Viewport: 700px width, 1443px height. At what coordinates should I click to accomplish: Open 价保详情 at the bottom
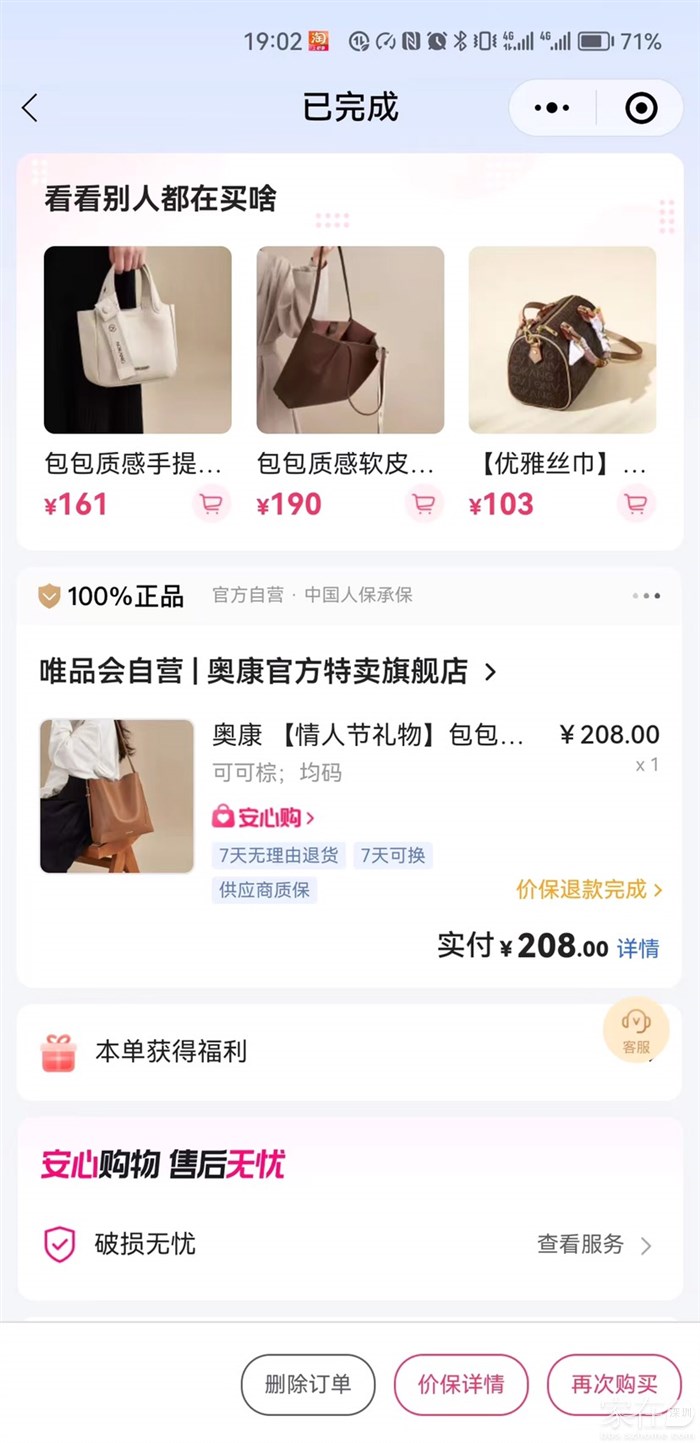461,1385
